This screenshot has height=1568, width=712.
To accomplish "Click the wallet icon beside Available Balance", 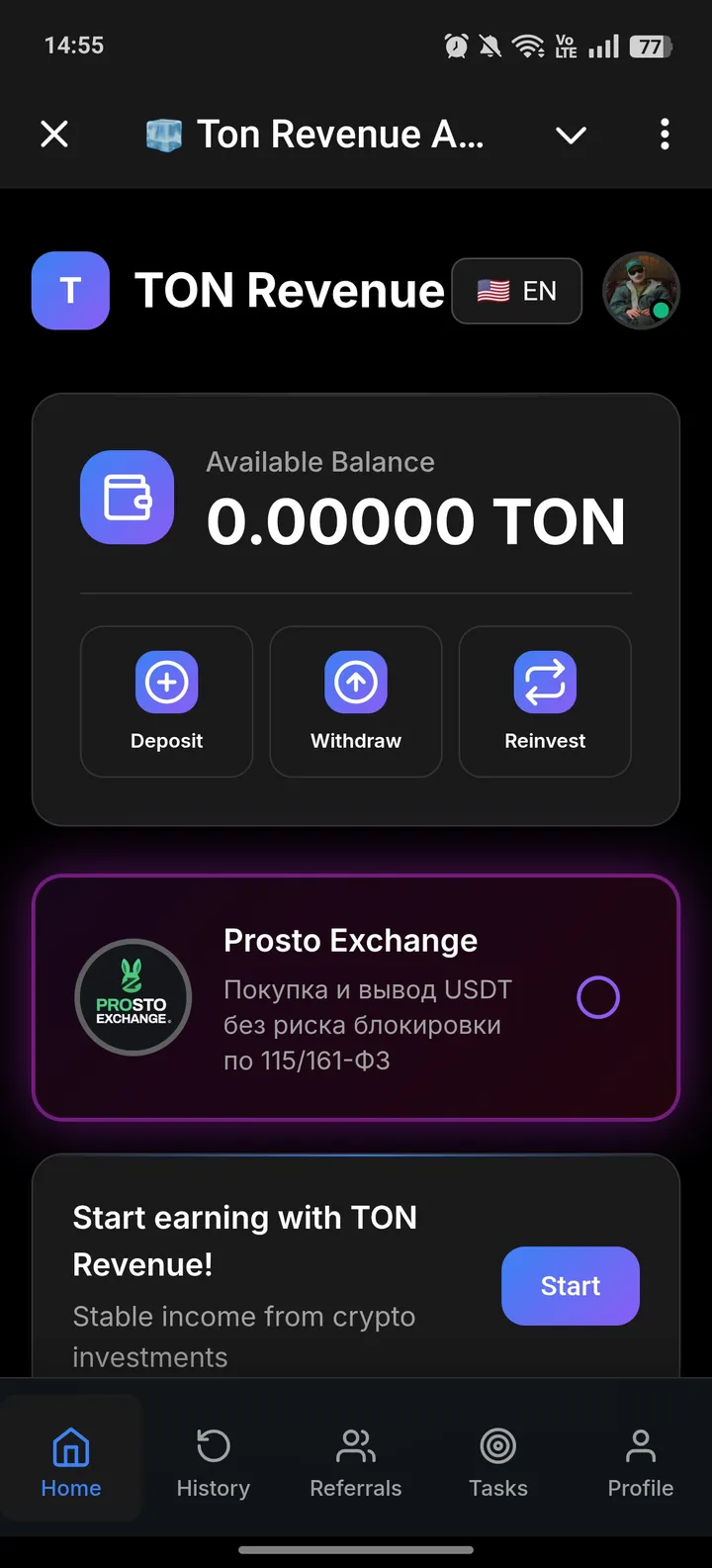I will (127, 497).
